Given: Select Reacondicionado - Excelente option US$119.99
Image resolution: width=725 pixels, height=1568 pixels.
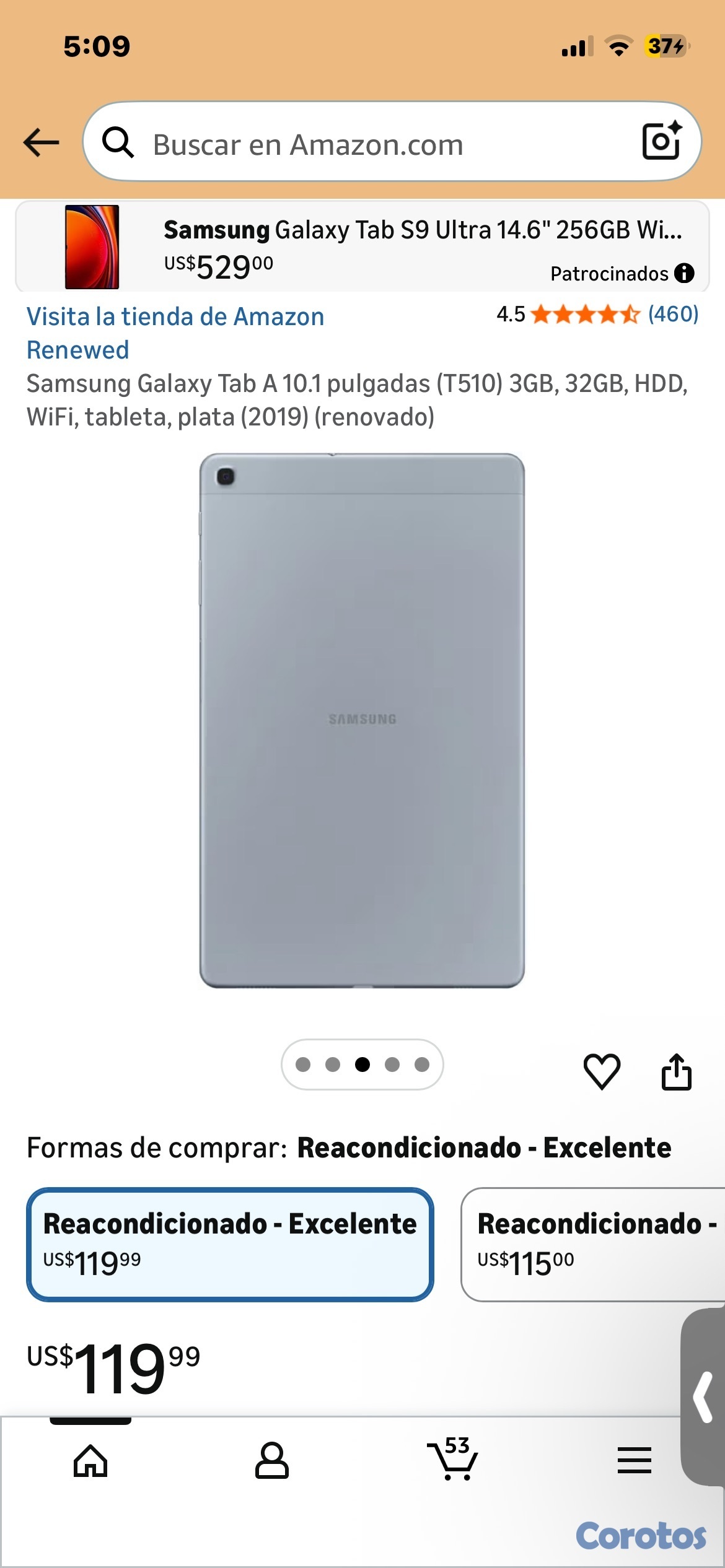Looking at the screenshot, I should click(x=229, y=1244).
